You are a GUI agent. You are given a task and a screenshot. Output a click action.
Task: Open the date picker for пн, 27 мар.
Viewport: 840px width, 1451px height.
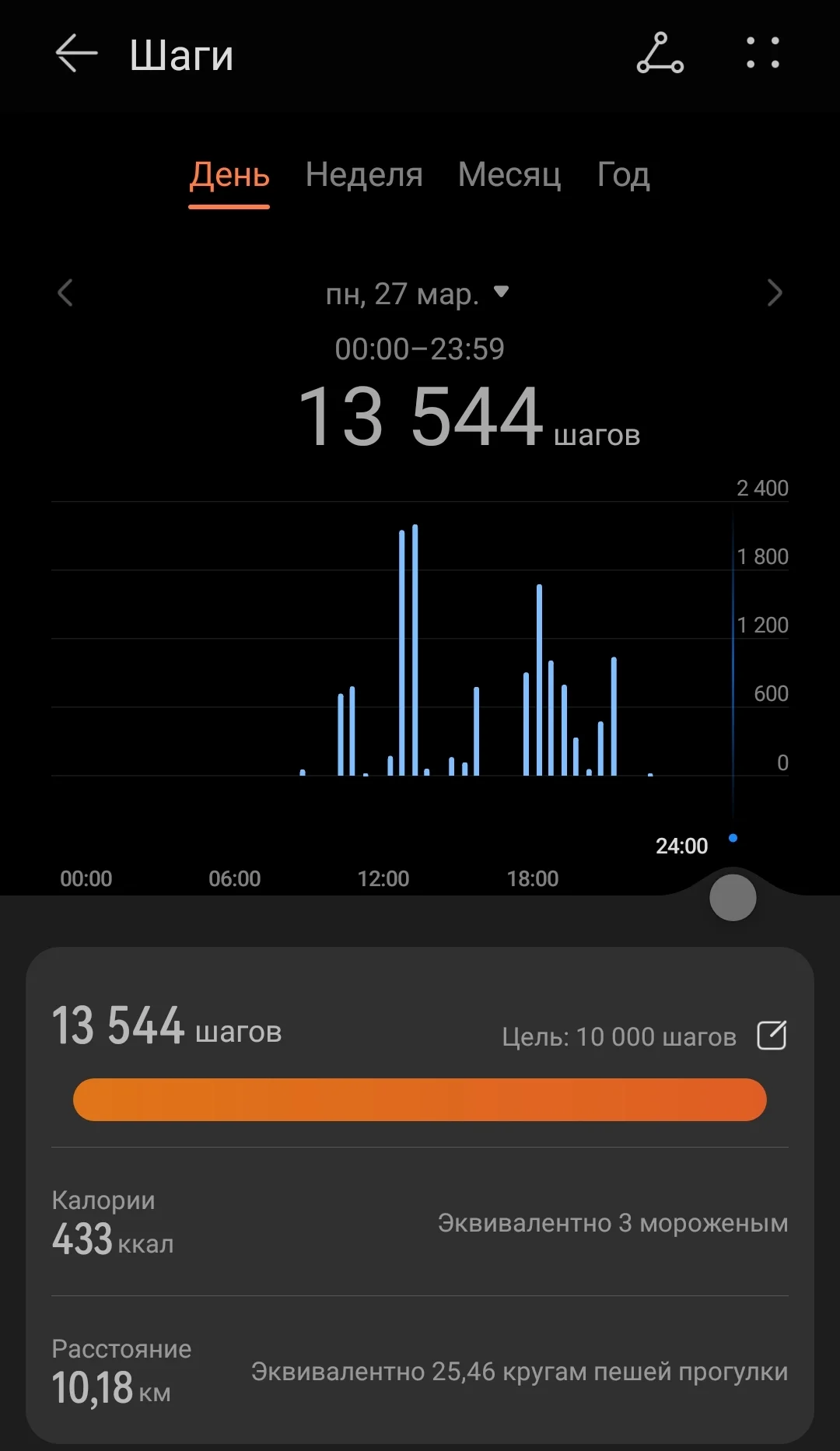417,294
